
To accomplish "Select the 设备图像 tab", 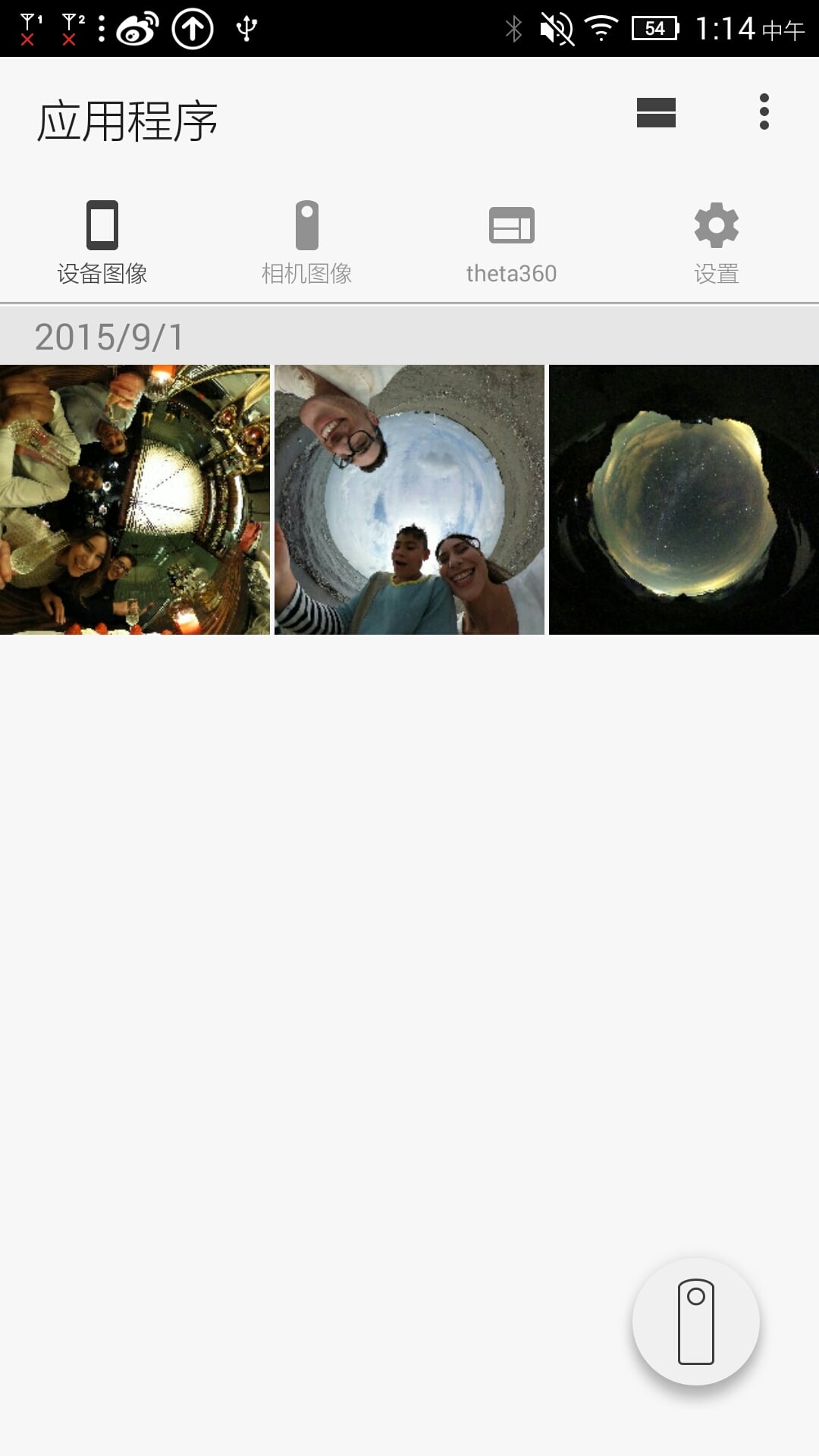I will (x=102, y=243).
